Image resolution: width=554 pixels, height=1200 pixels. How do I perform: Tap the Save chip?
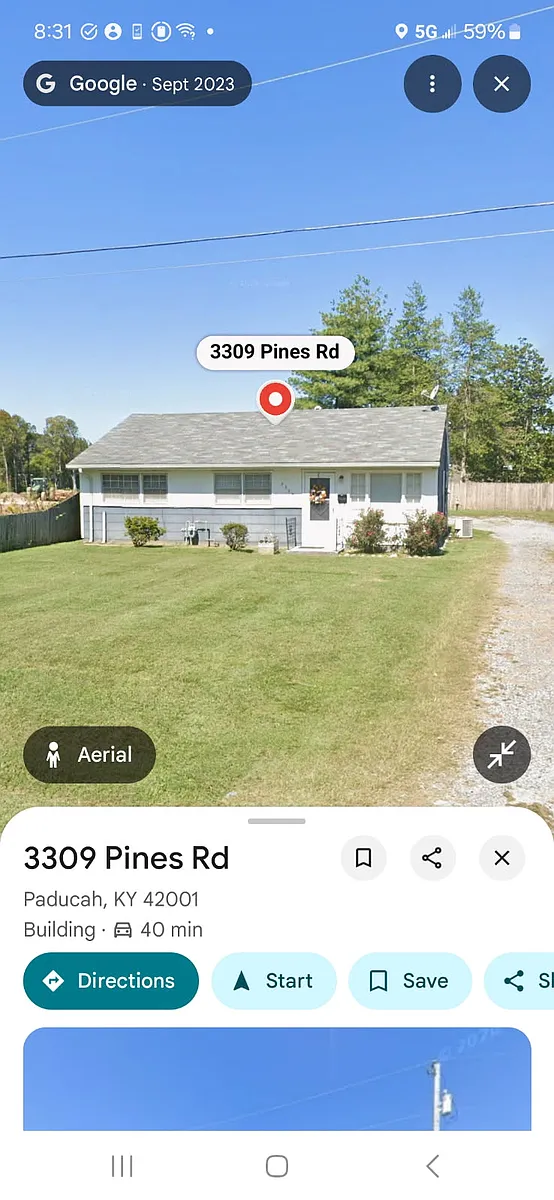(411, 981)
